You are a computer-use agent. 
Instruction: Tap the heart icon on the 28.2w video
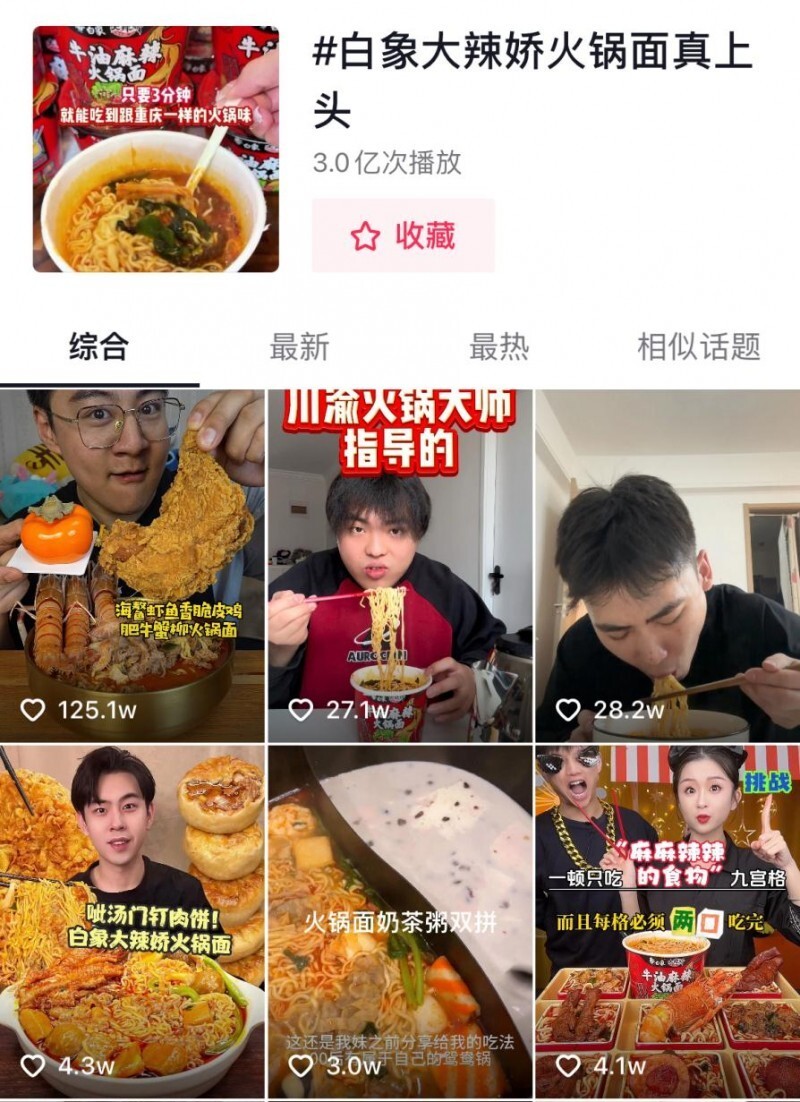pyautogui.click(x=566, y=710)
